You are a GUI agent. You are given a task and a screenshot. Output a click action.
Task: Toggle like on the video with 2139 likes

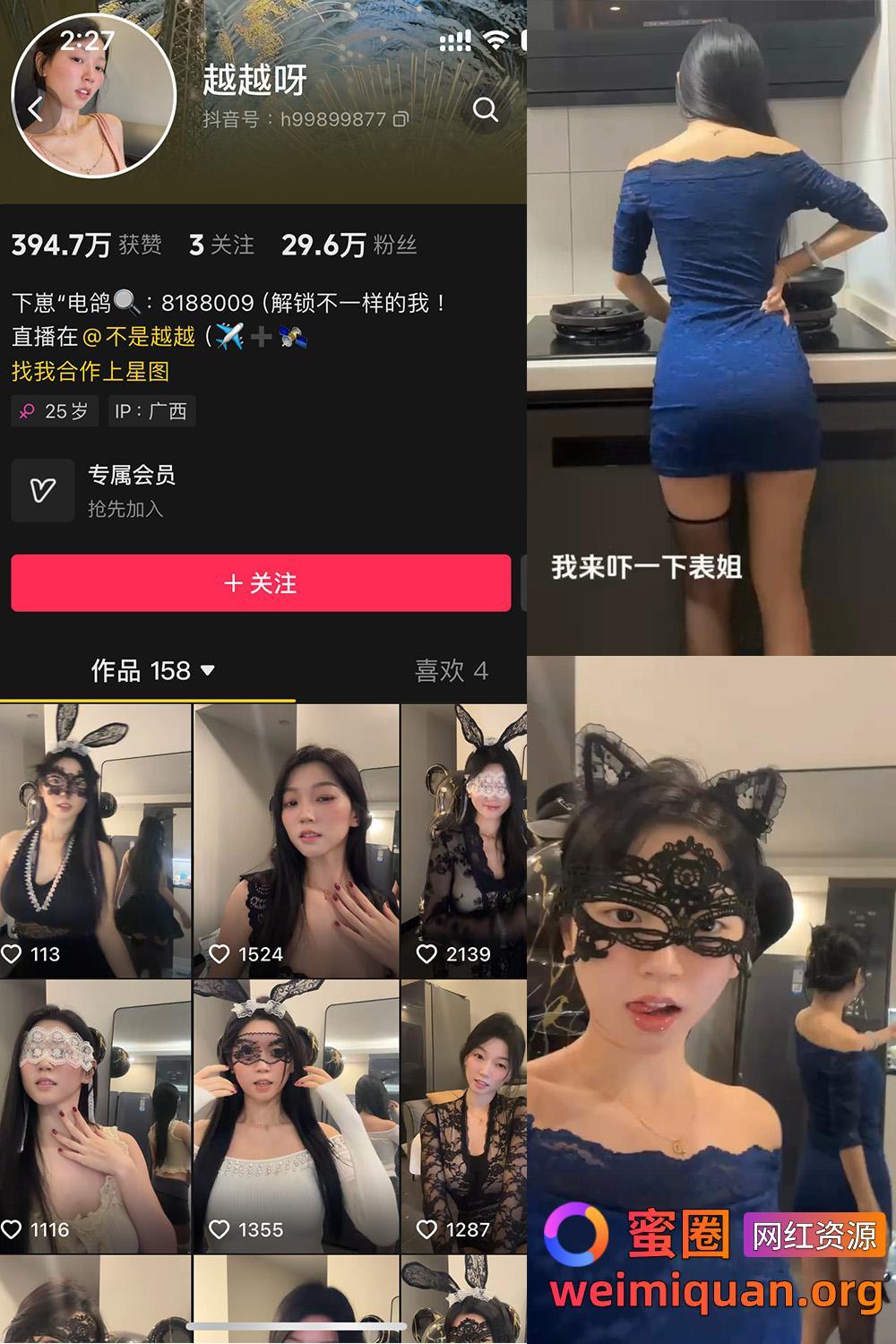(x=427, y=954)
